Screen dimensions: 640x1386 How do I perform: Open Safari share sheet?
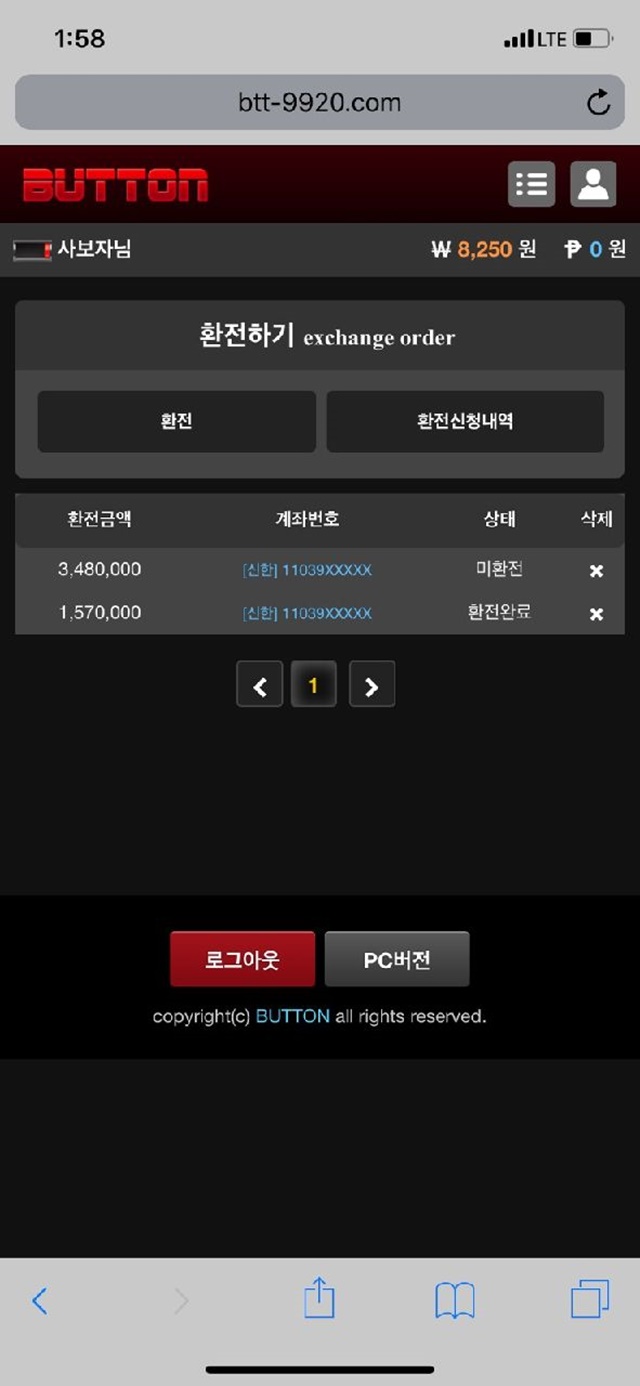(x=319, y=1299)
